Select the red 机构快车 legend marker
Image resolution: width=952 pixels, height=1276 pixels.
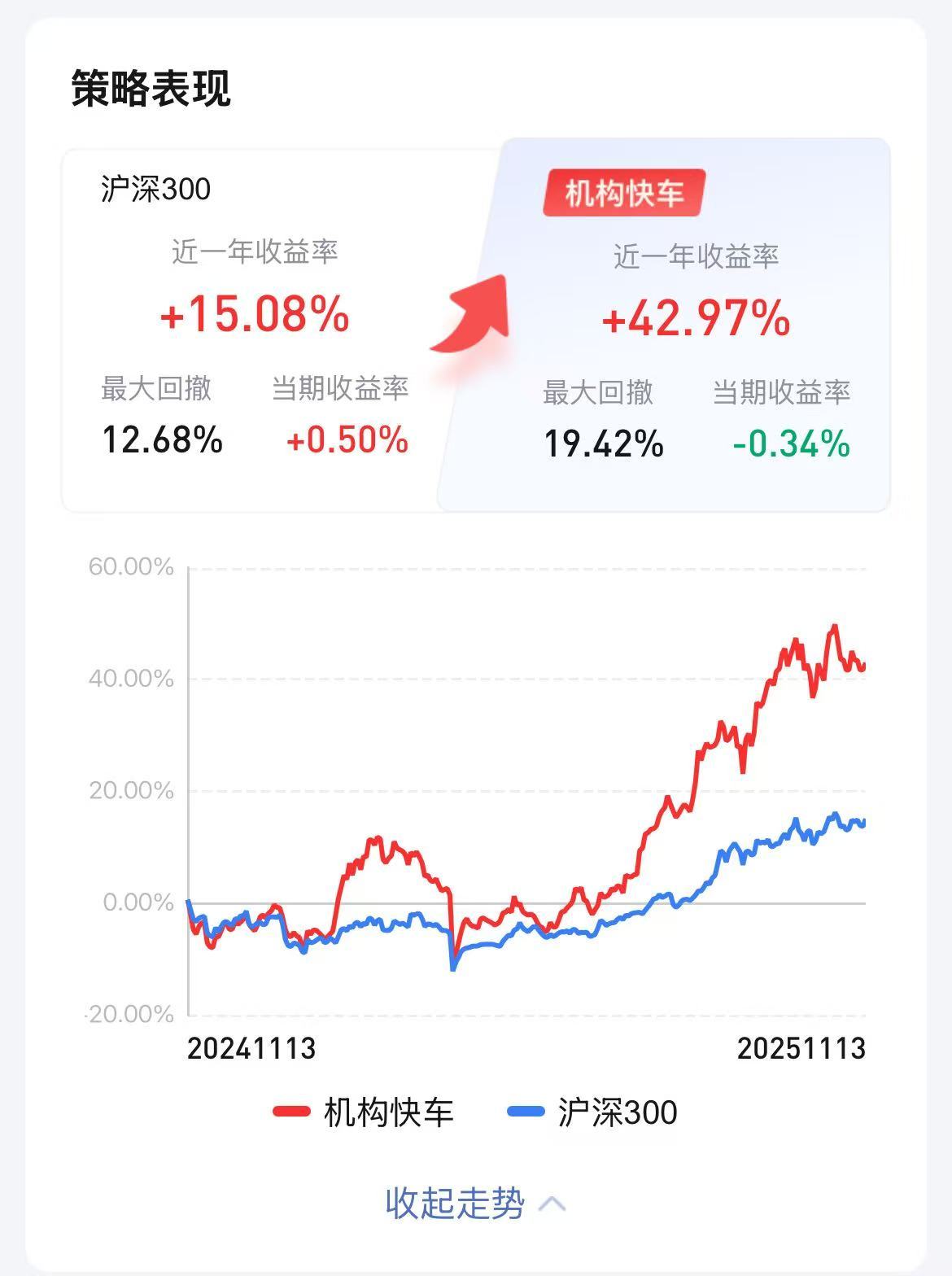coord(291,1111)
